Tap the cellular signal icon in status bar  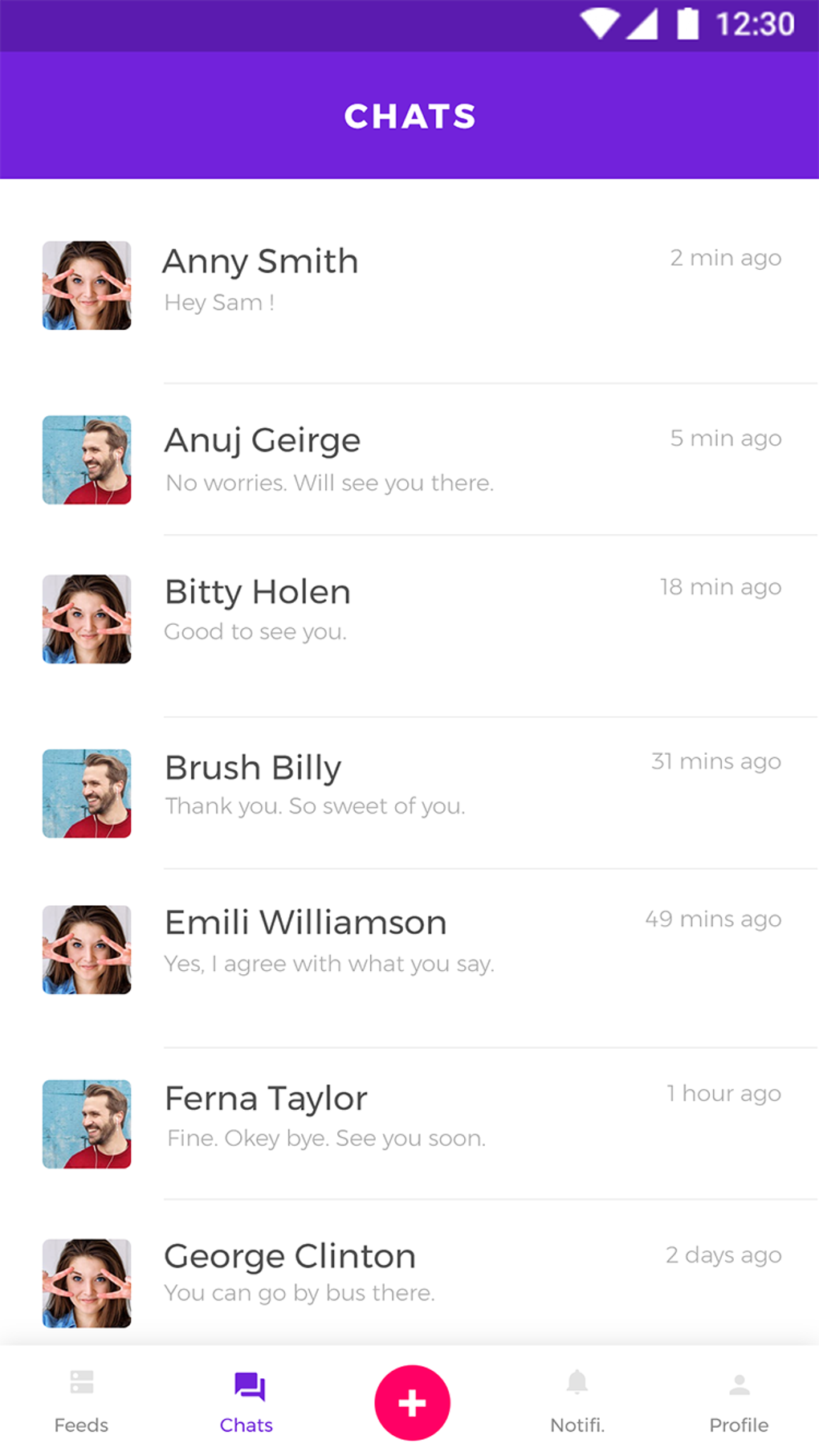point(643,24)
